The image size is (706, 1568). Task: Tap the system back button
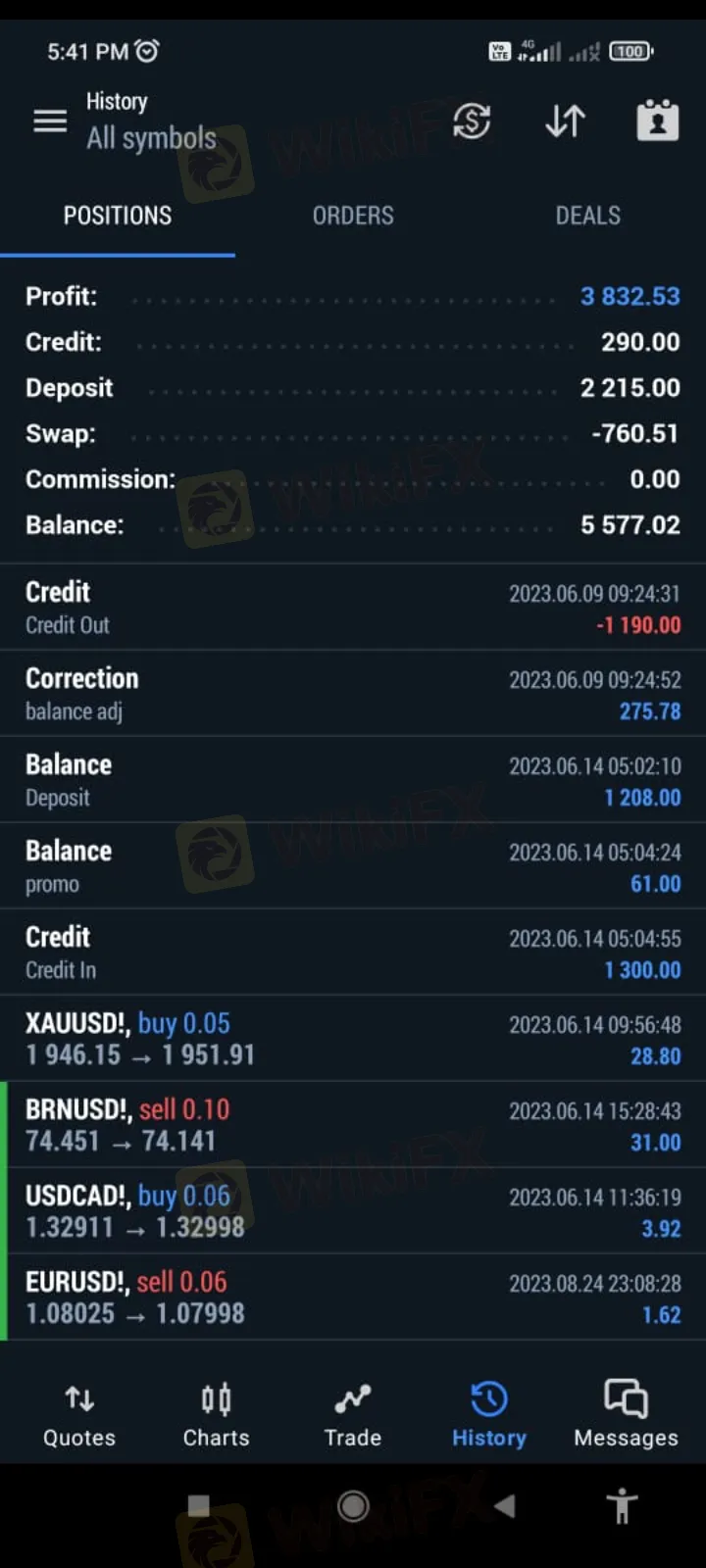505,1506
